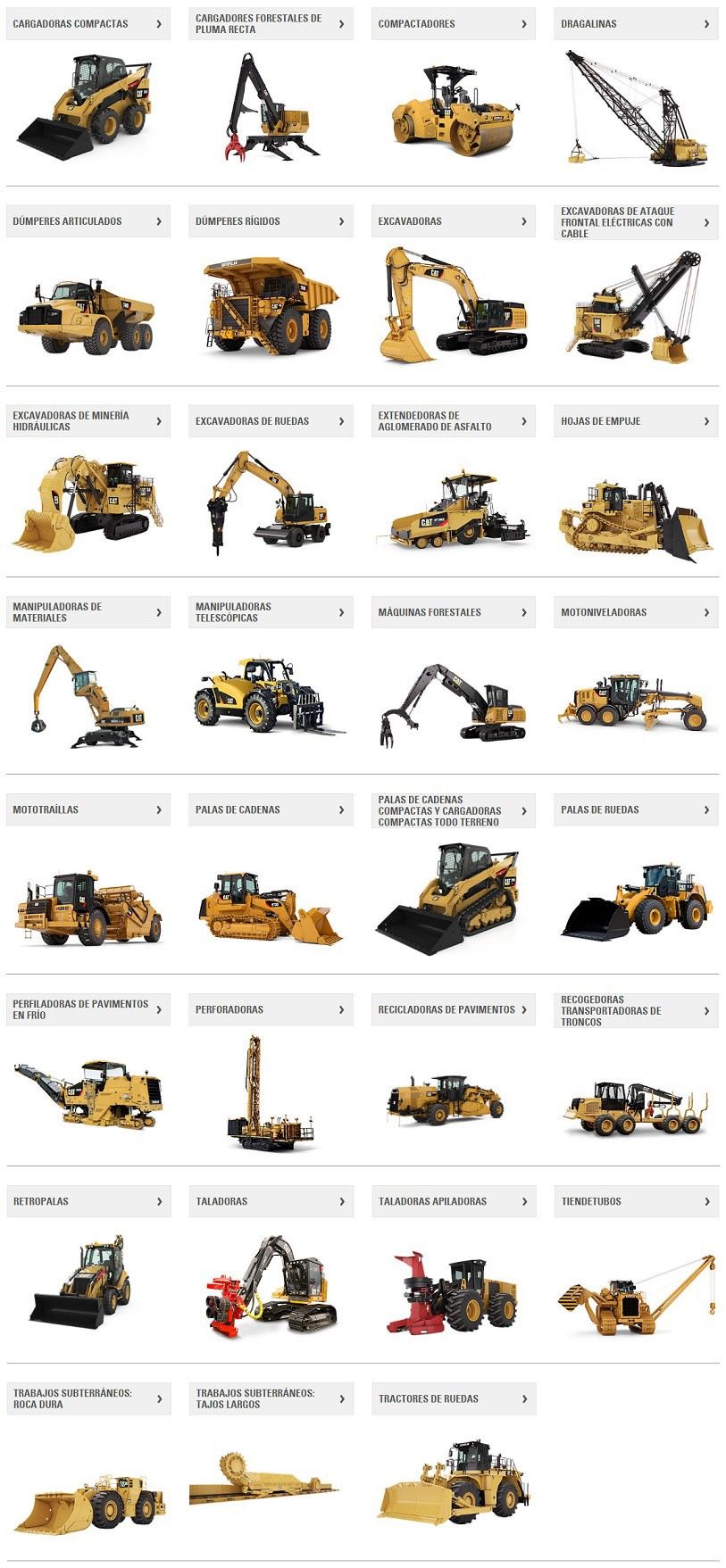The height and width of the screenshot is (1568, 726).
Task: Open Dúmperes Articulados category
Action: pos(88,221)
